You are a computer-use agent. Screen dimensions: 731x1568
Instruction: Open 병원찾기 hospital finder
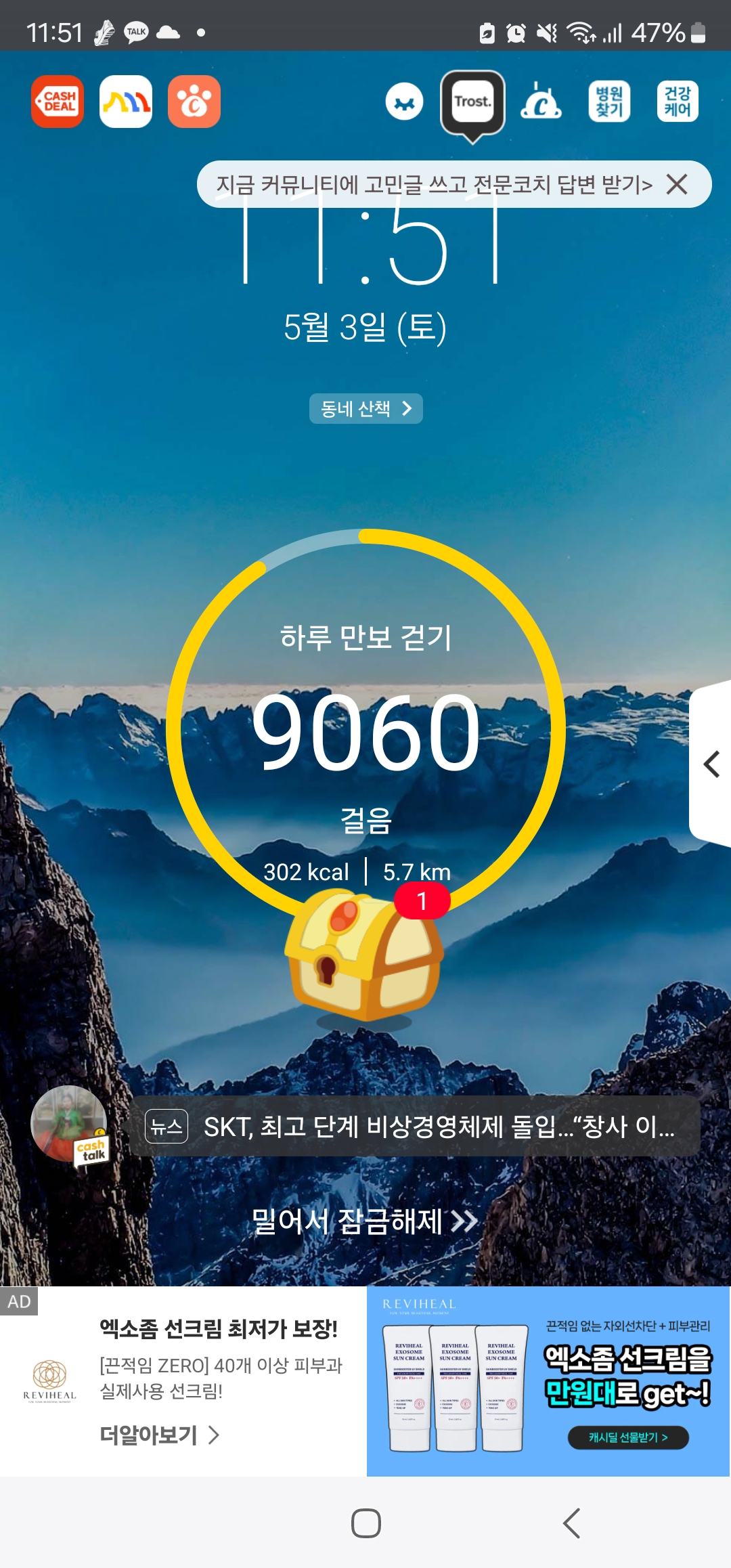[609, 102]
